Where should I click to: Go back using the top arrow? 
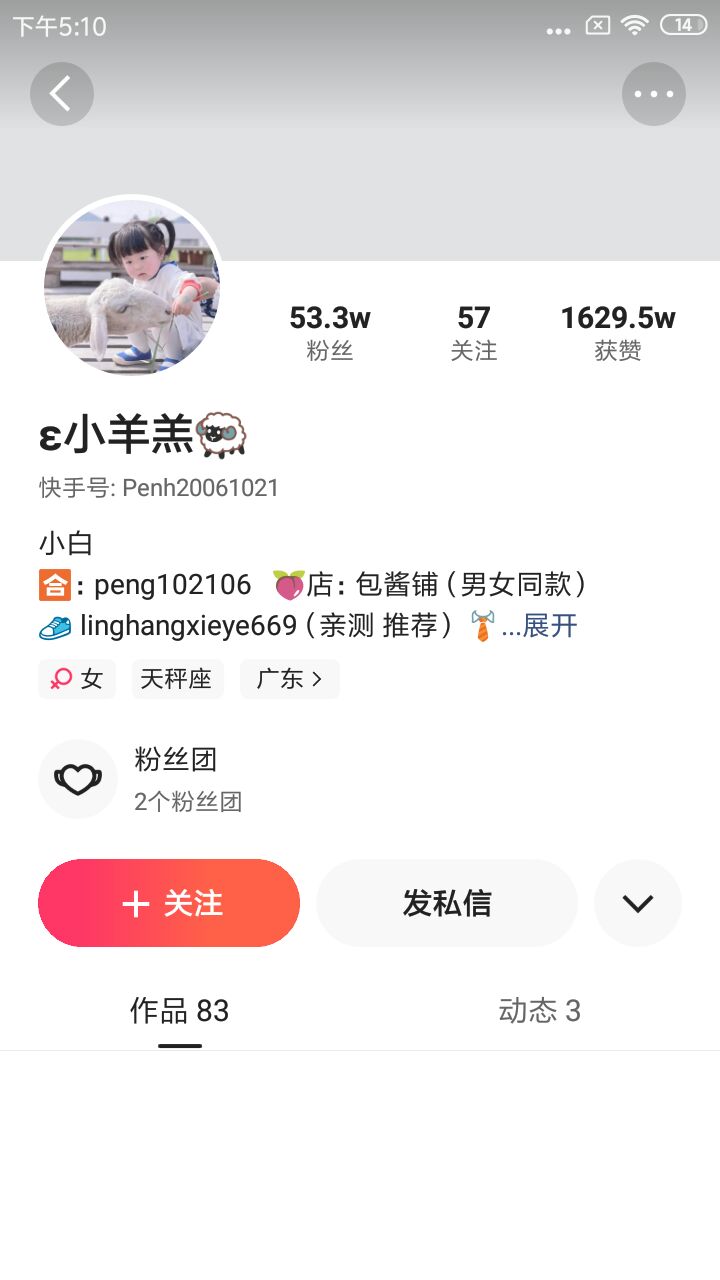pyautogui.click(x=62, y=94)
